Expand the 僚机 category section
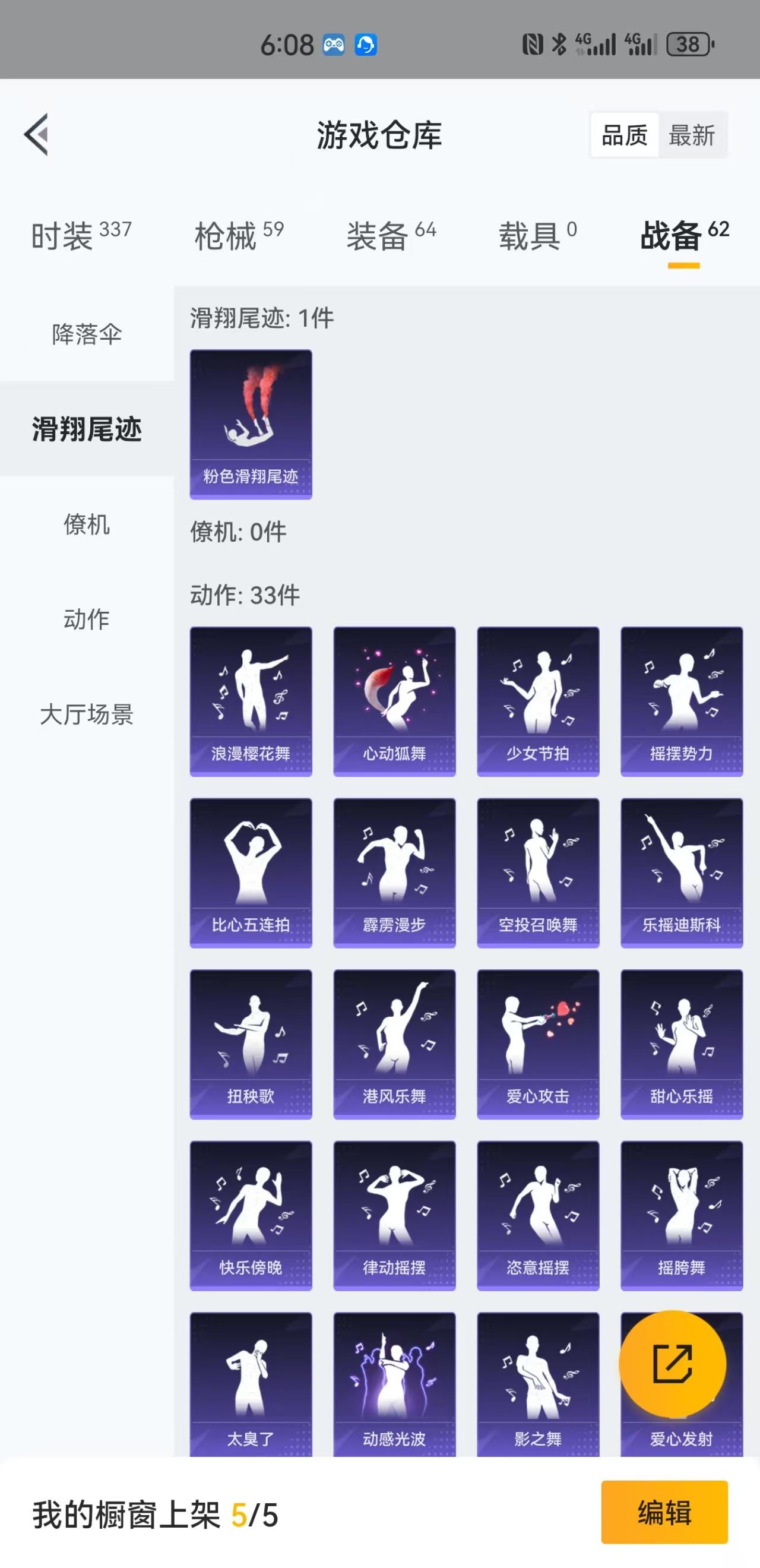Viewport: 760px width, 1568px height. 87,526
